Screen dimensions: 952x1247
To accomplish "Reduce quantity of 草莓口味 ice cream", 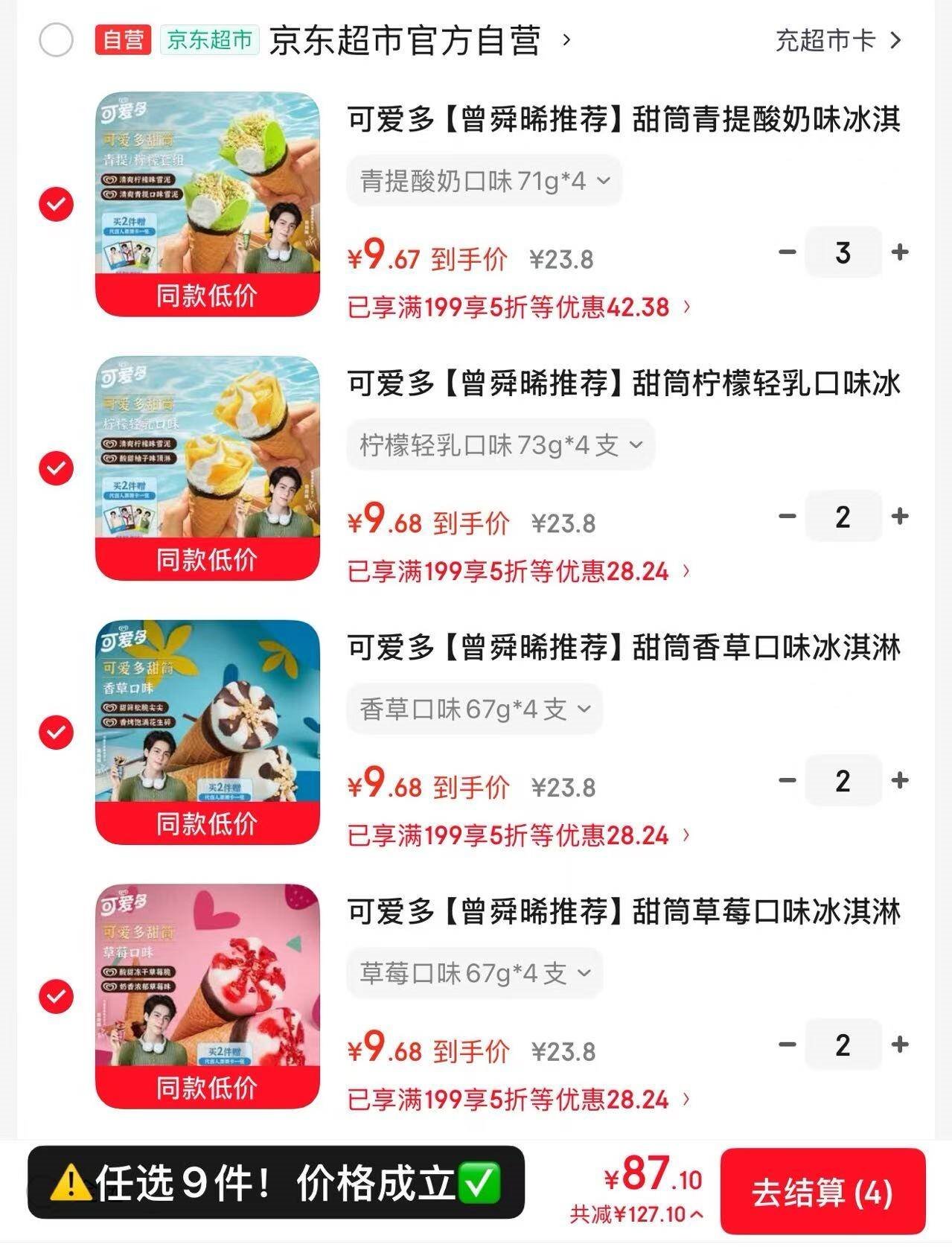I will point(787,1045).
